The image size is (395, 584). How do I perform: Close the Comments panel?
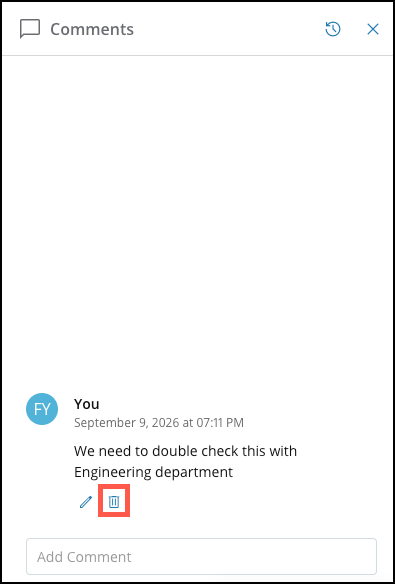(373, 29)
